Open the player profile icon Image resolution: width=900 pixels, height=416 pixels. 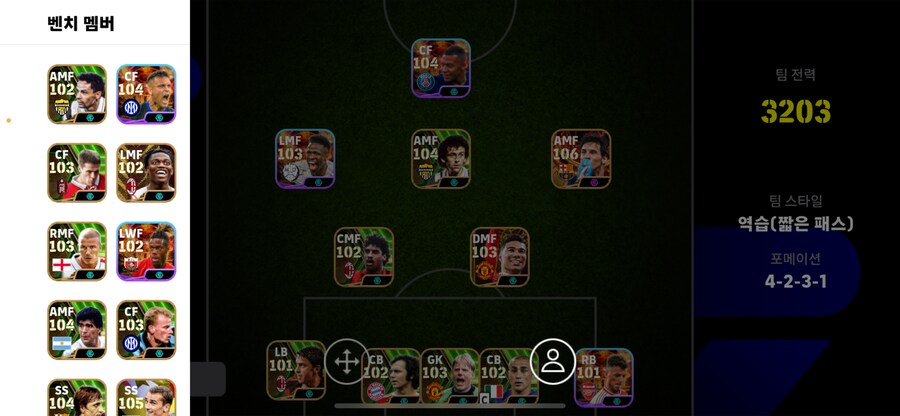(x=553, y=361)
